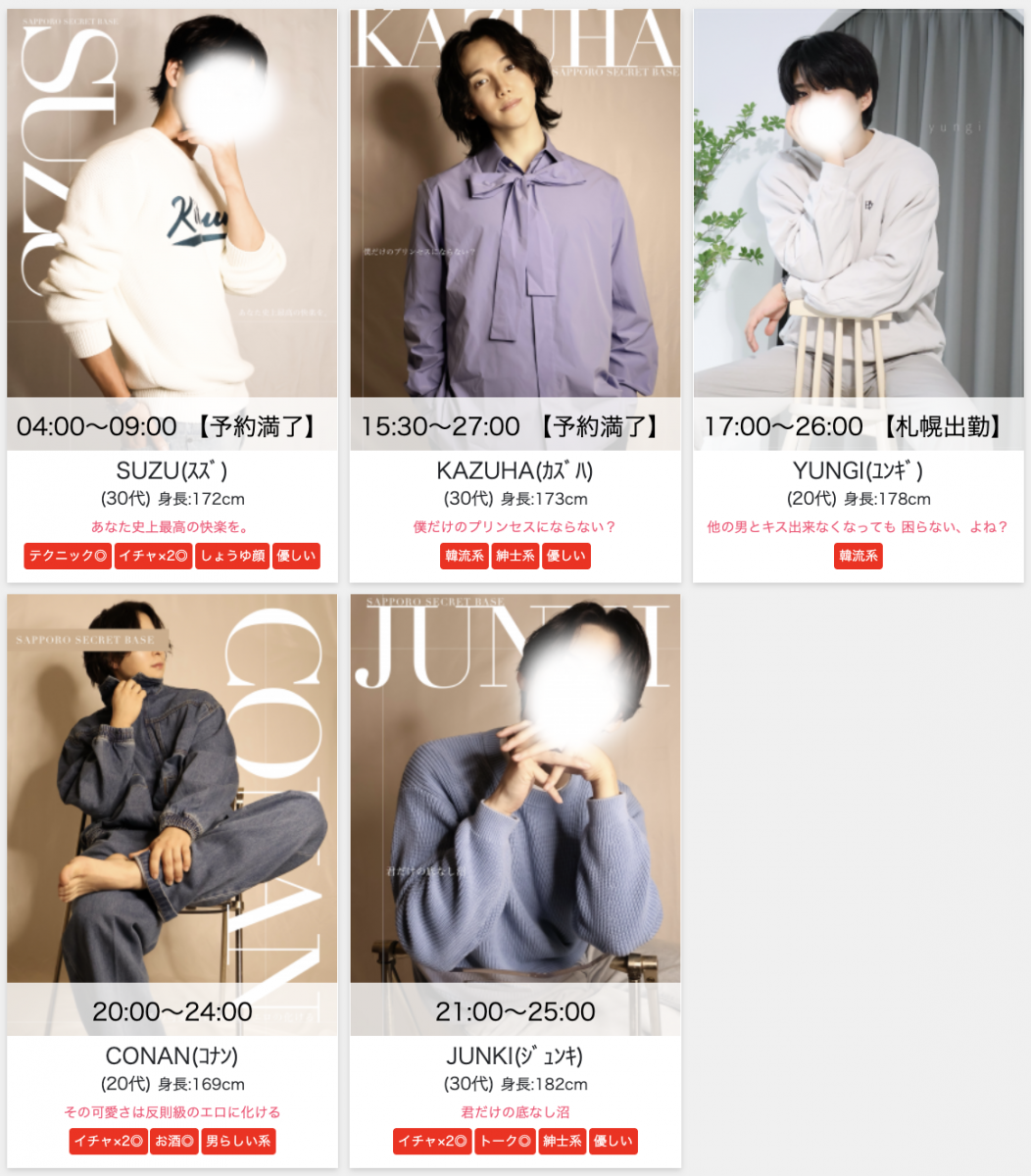Viewport: 1031px width, 1176px height.
Task: Tap the テクニック◎ tag under SUZU
Action: (x=68, y=556)
